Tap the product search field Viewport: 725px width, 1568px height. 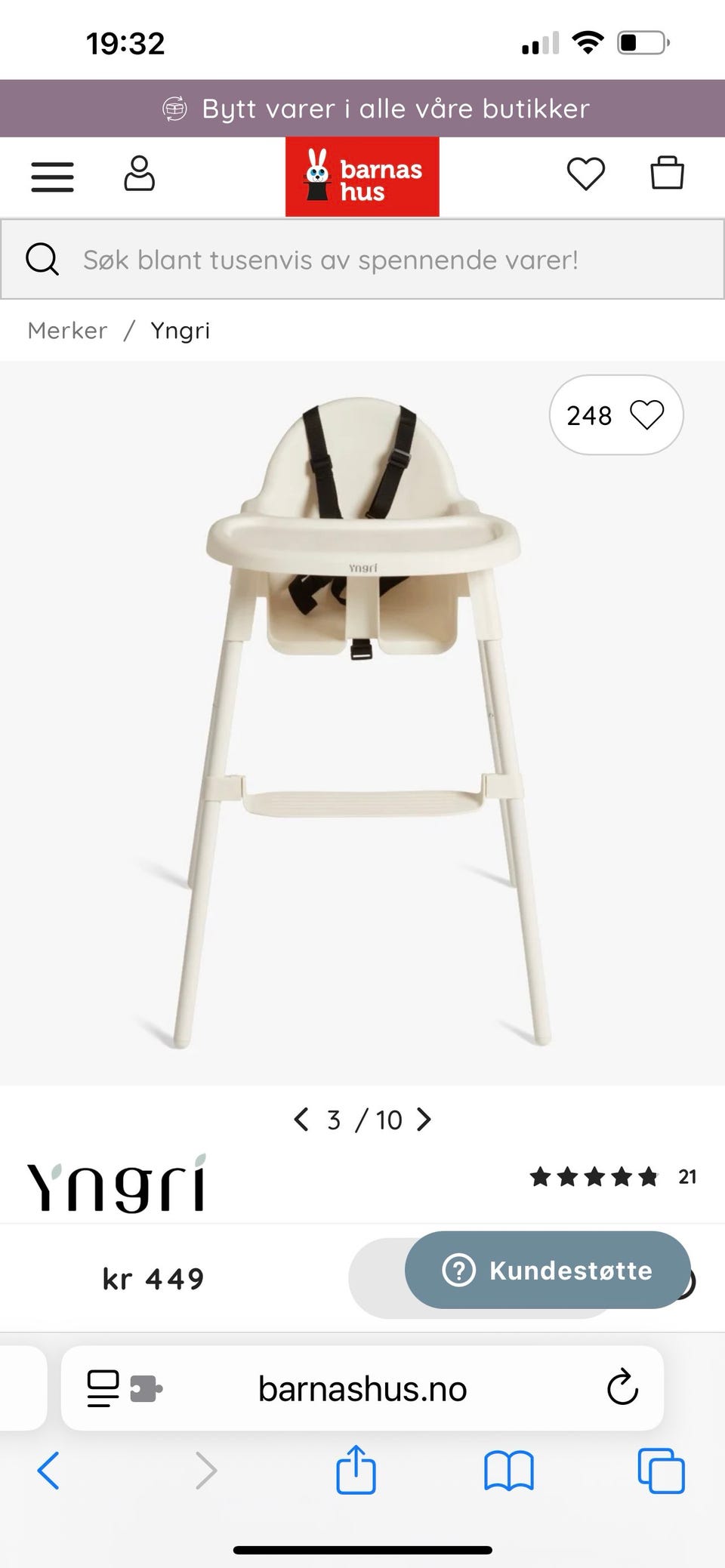(362, 260)
